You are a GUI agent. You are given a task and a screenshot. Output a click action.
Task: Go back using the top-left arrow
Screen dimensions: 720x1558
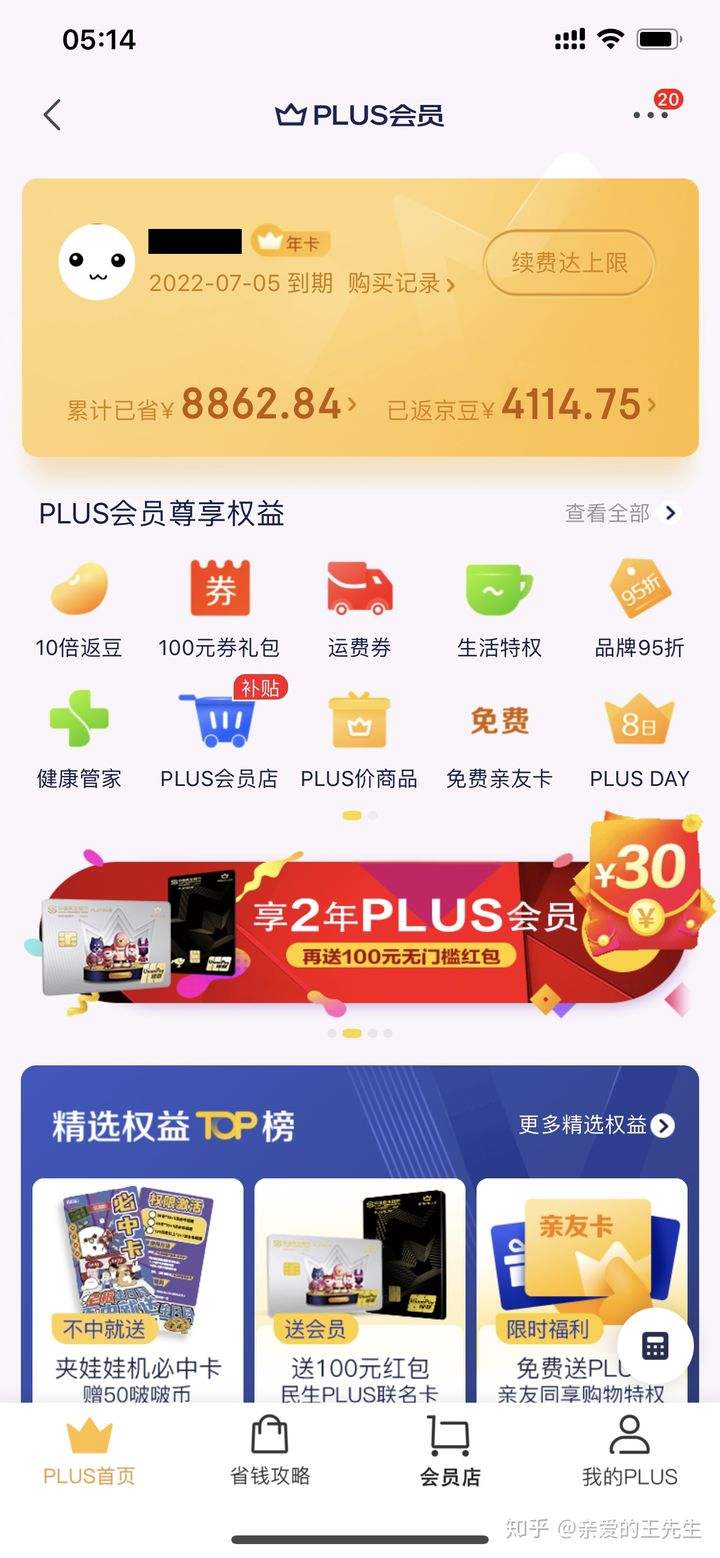(x=53, y=115)
